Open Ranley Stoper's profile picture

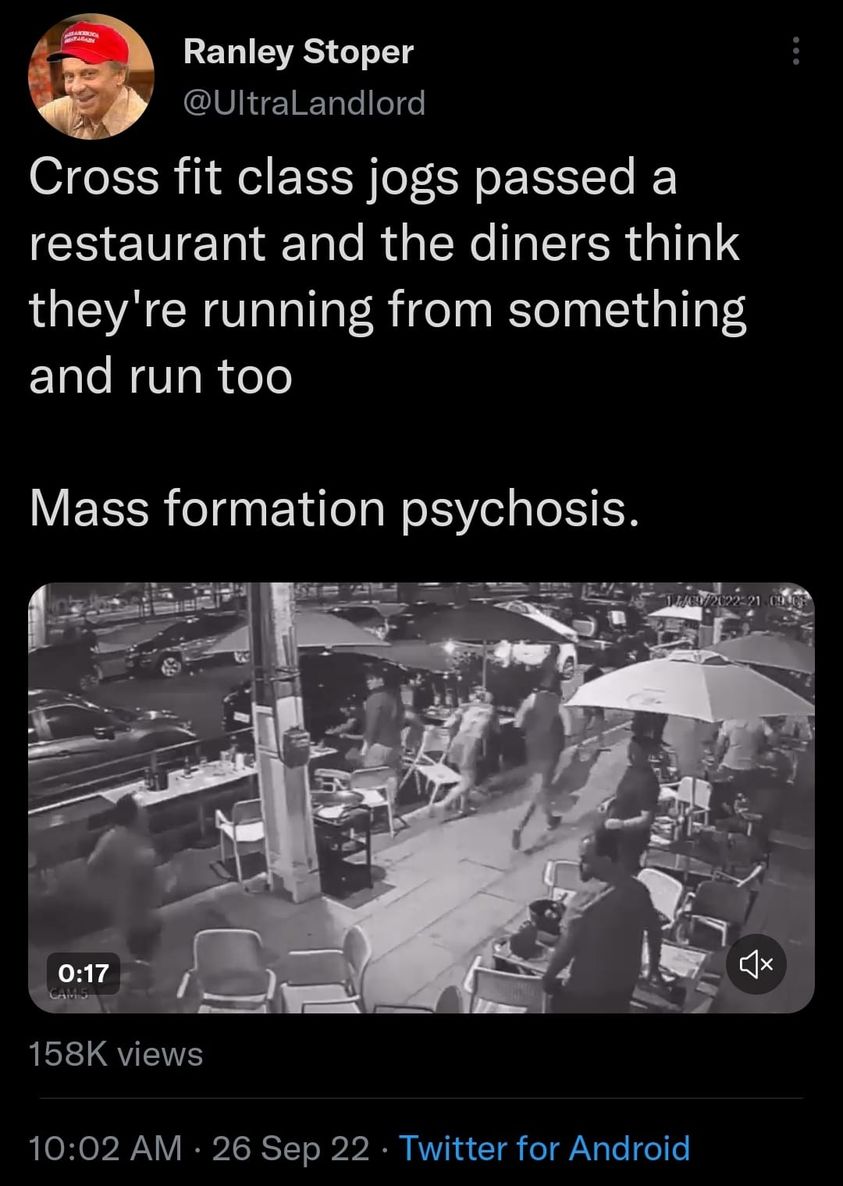[95, 77]
